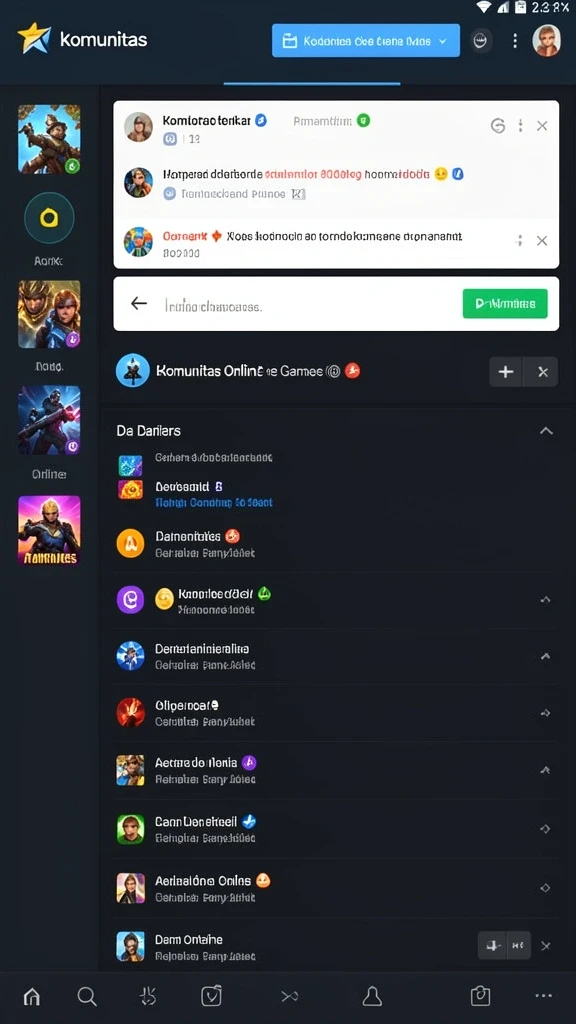Select the yellow hexagon icon in the sidebar

pyautogui.click(x=49, y=218)
